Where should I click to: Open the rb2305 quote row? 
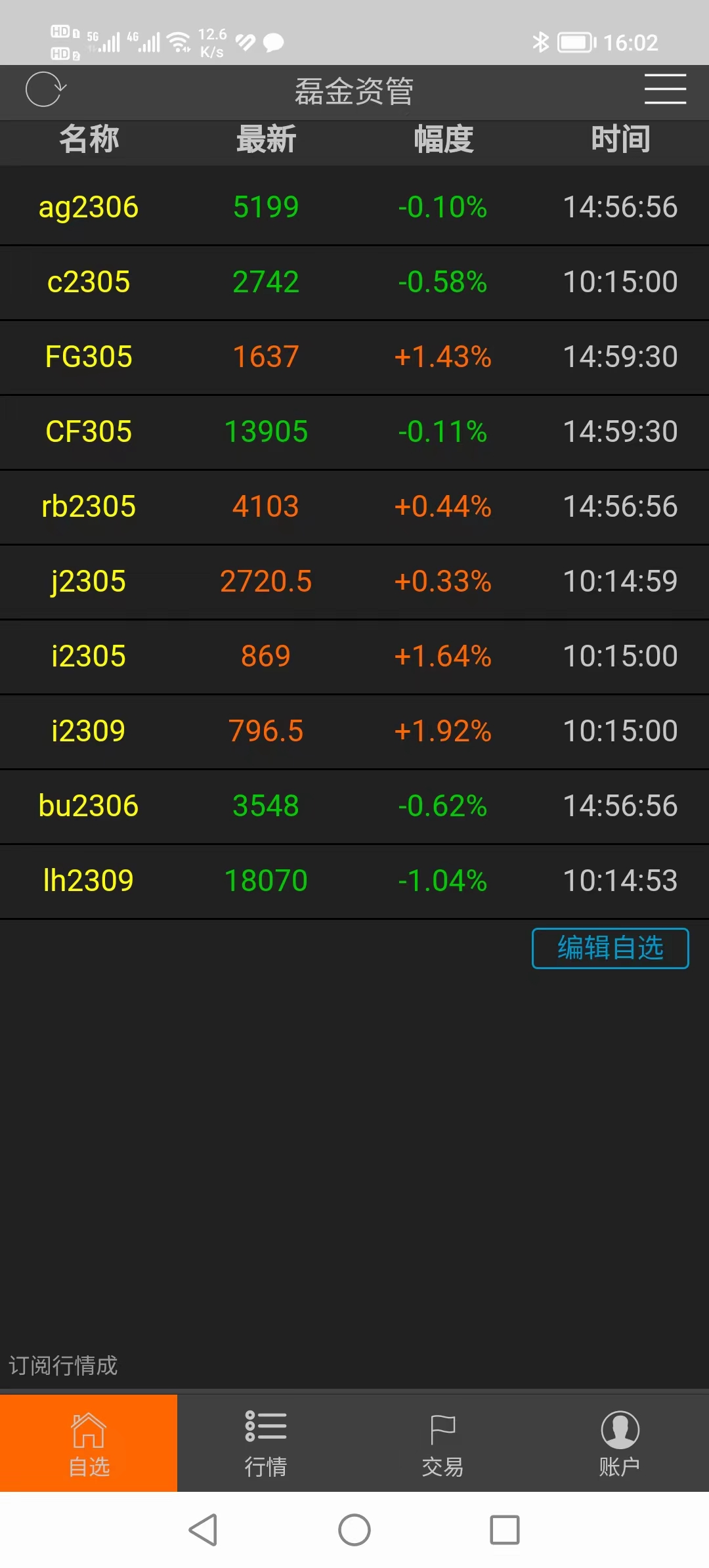pos(354,507)
